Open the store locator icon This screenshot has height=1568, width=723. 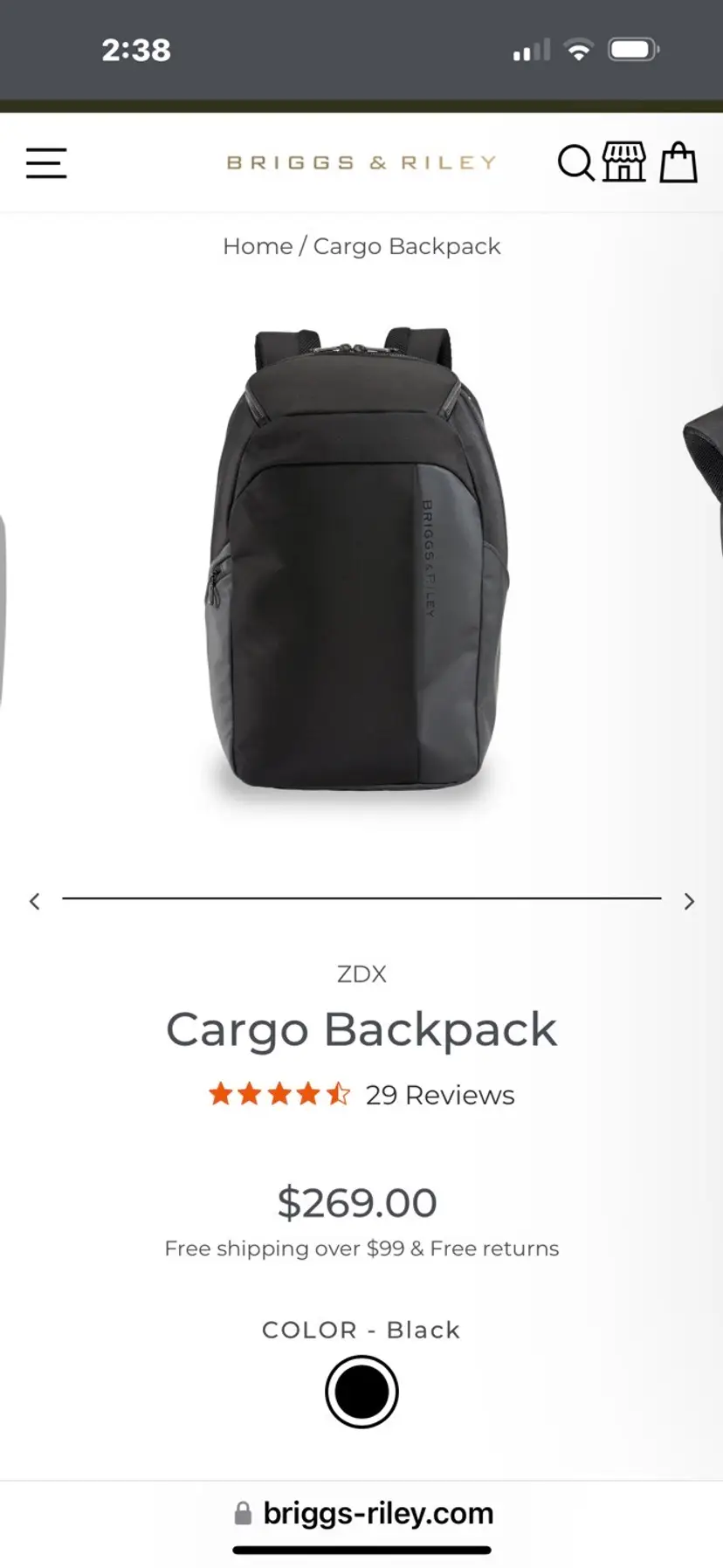[x=624, y=162]
